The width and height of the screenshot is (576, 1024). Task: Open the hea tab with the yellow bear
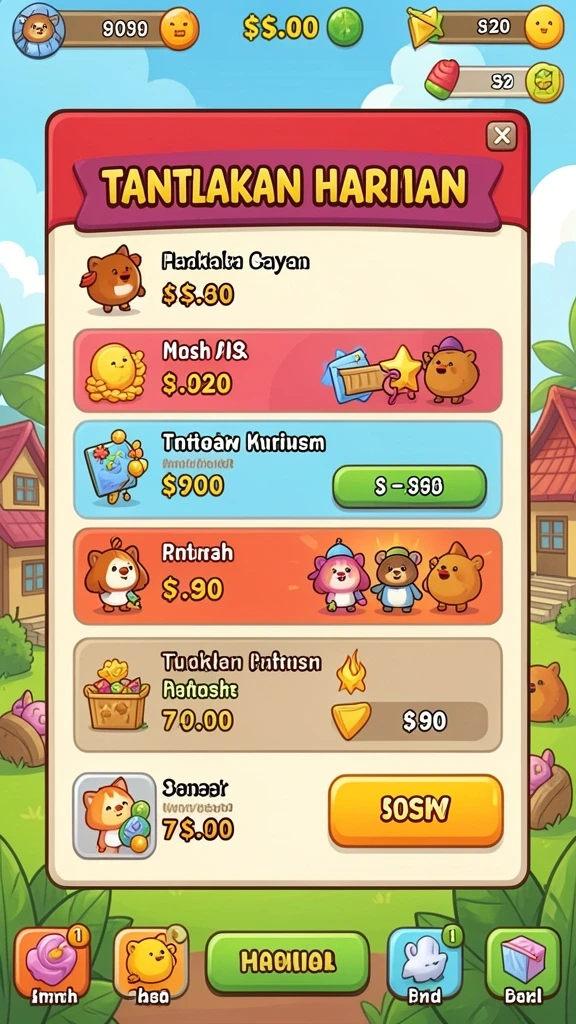pos(151,966)
